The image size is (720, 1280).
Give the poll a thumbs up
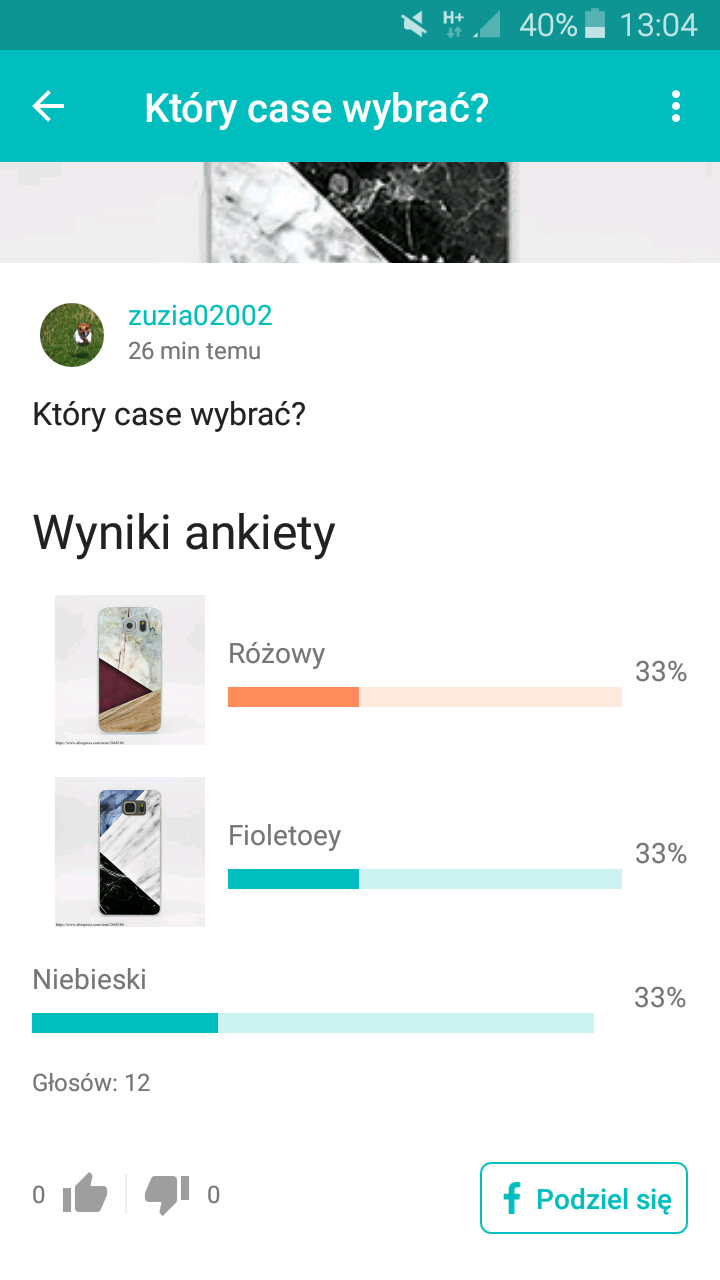tap(85, 1194)
